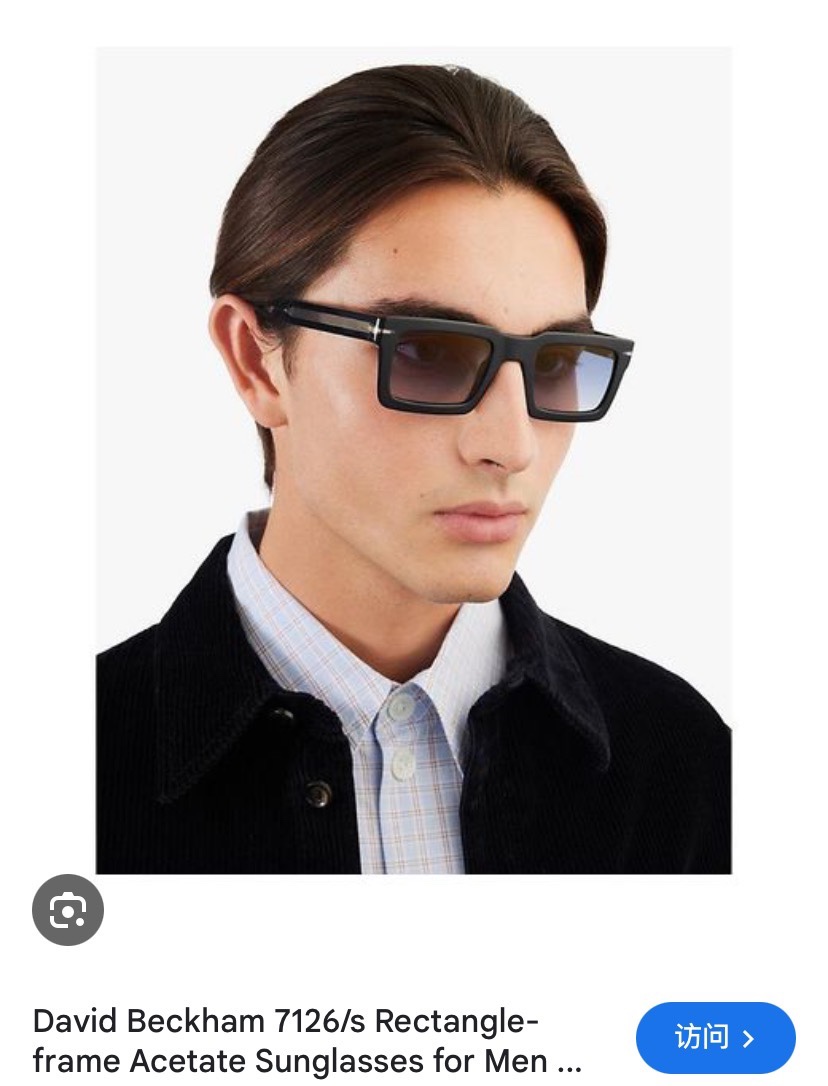Open the sunglasses product image
The image size is (828, 1086).
coord(414,460)
